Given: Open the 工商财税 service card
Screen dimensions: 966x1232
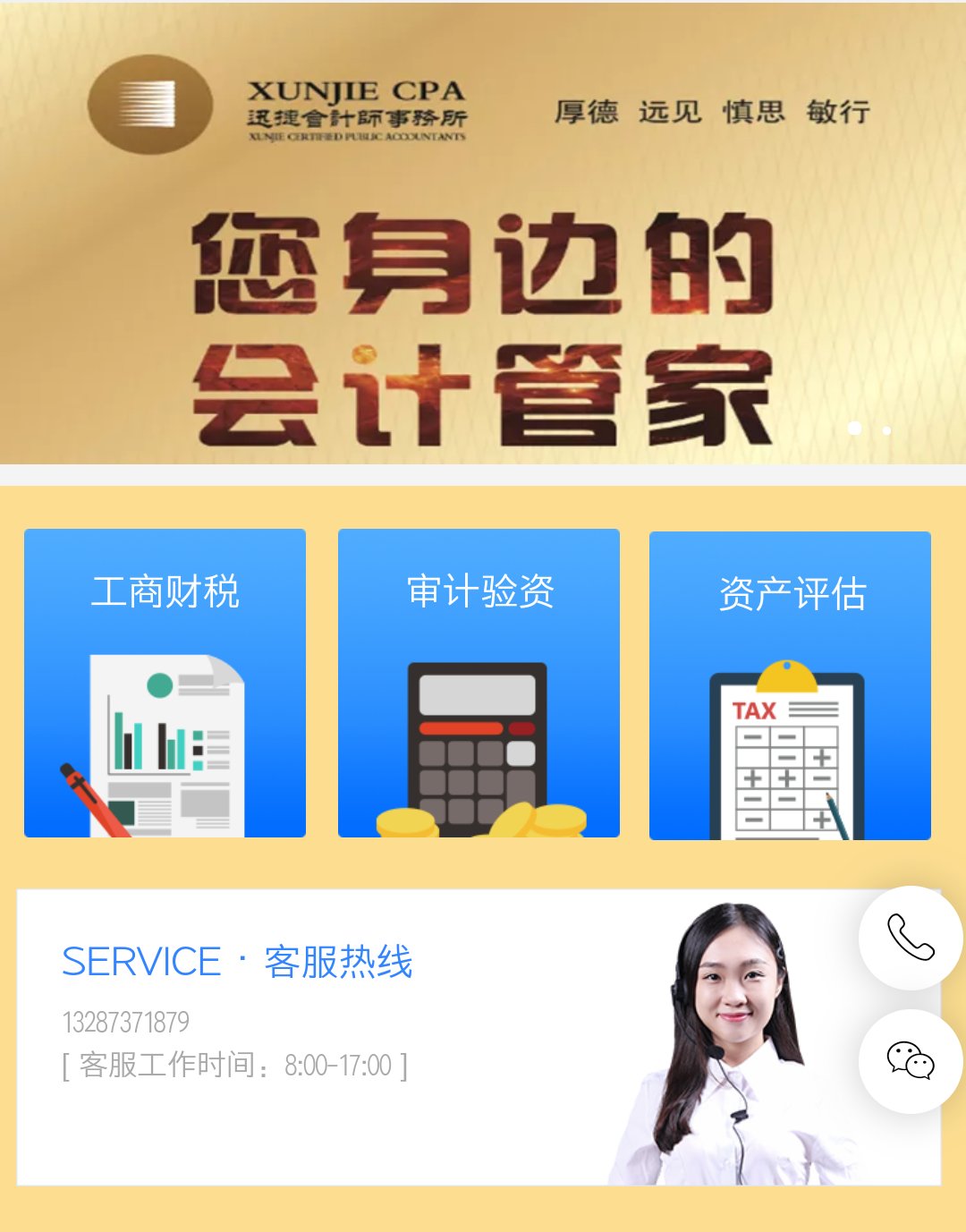Looking at the screenshot, I should 165,683.
